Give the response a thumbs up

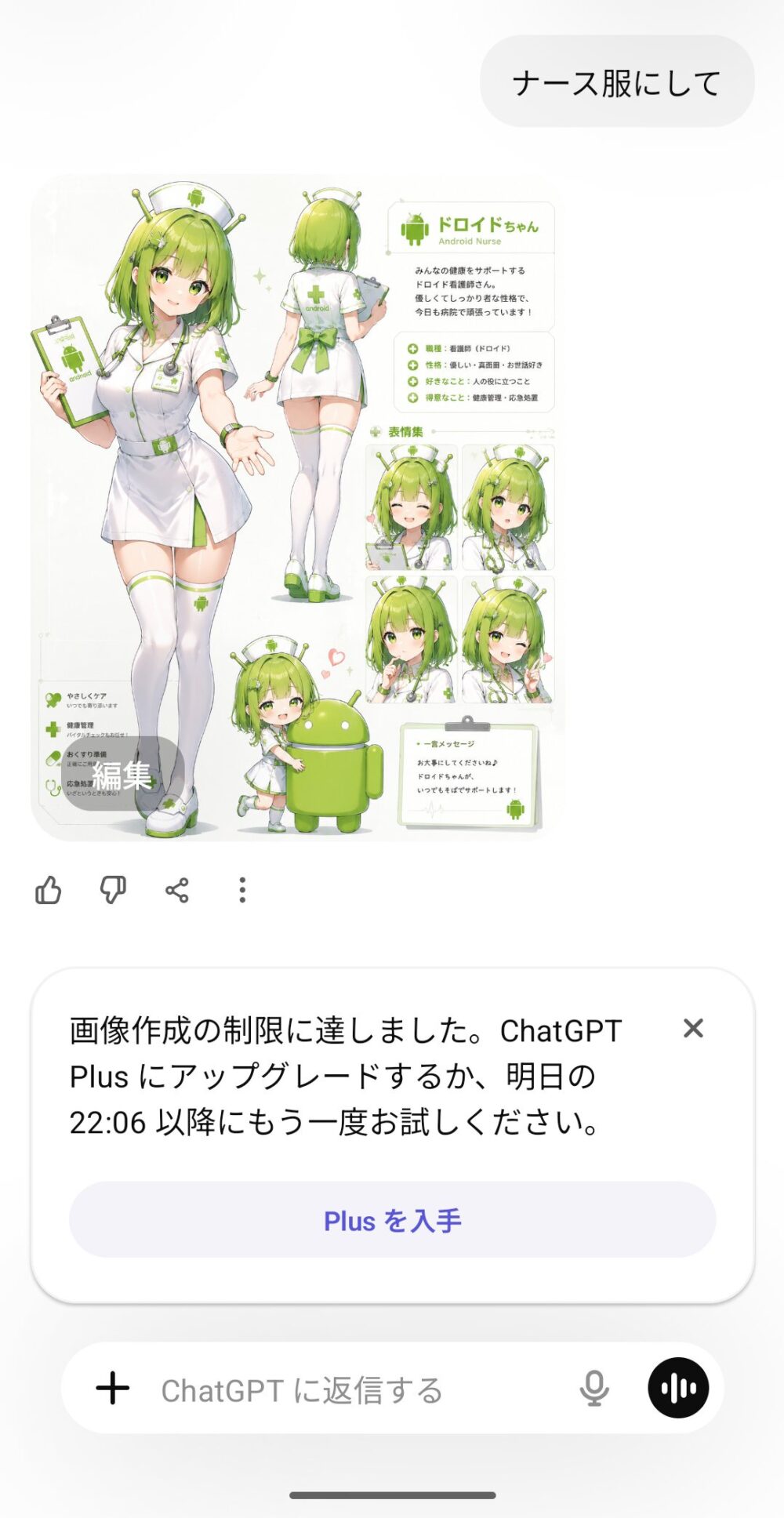point(49,890)
